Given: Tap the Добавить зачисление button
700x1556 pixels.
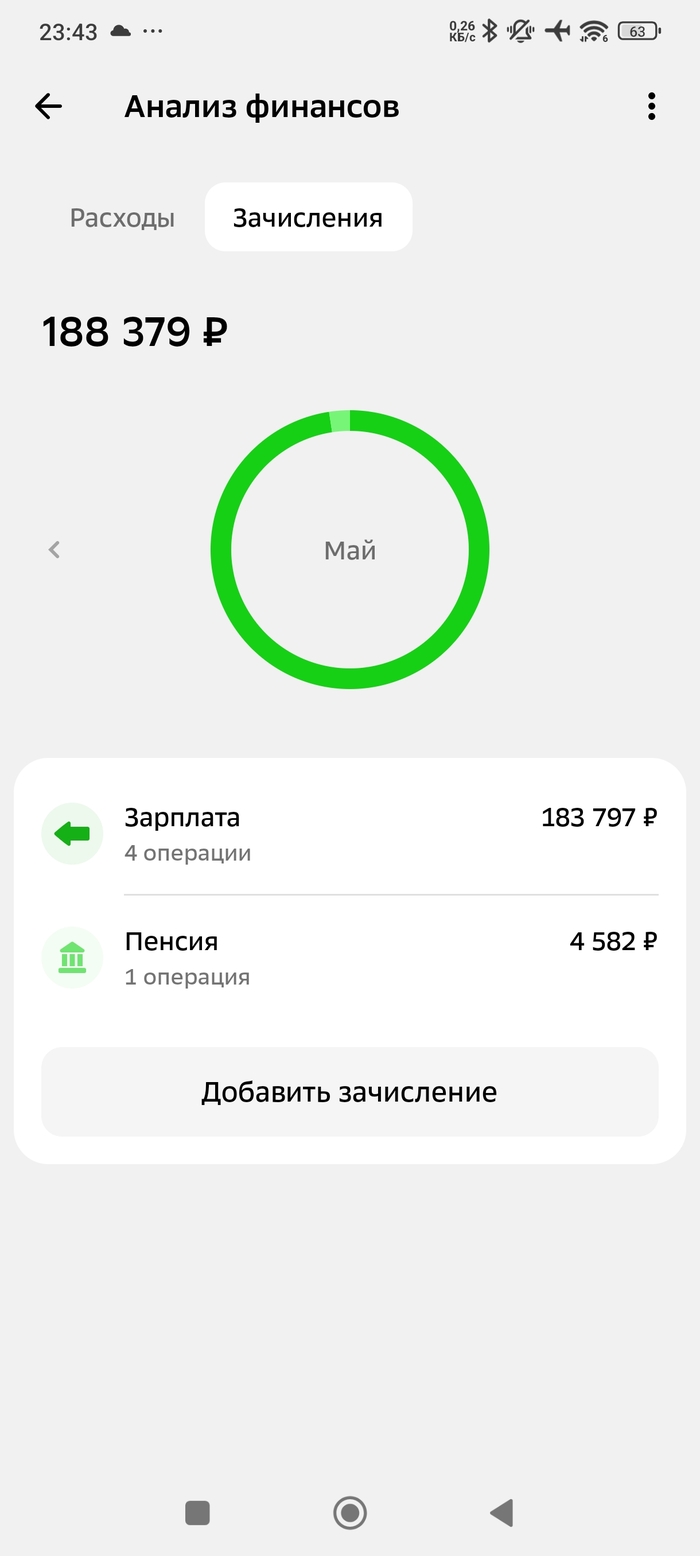Looking at the screenshot, I should [350, 1092].
